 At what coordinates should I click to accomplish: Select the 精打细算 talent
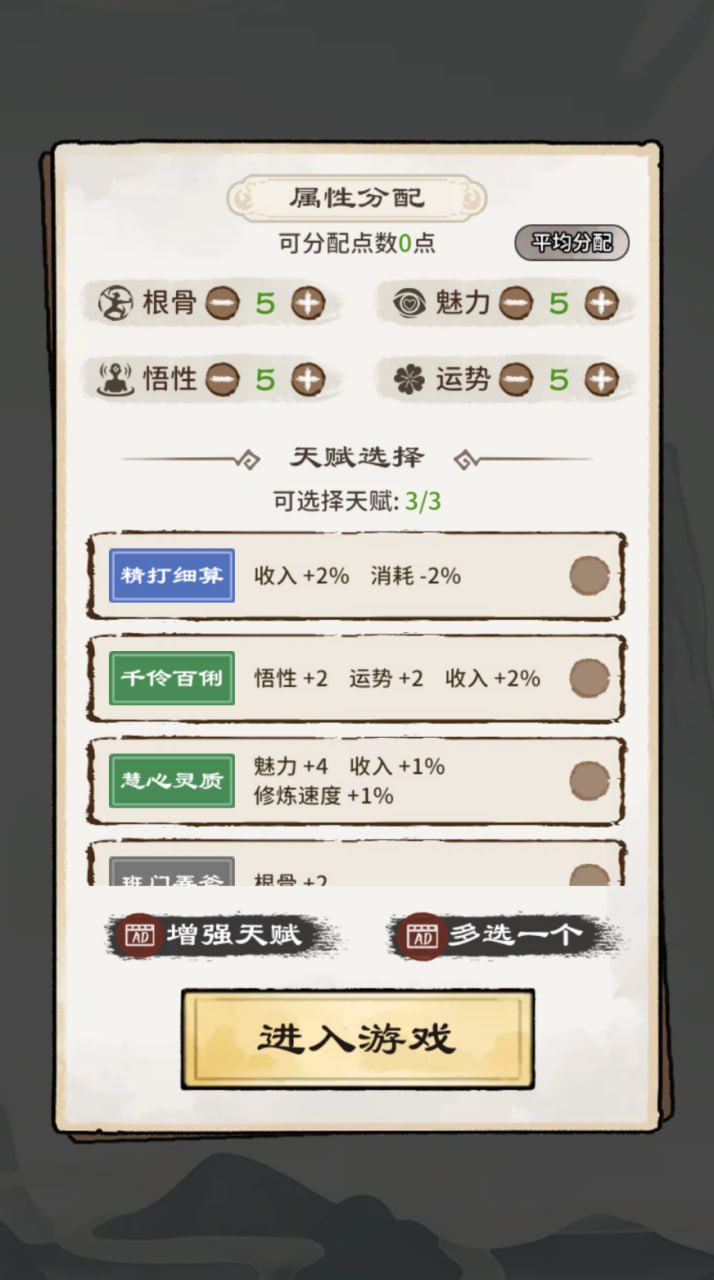pyautogui.click(x=589, y=576)
